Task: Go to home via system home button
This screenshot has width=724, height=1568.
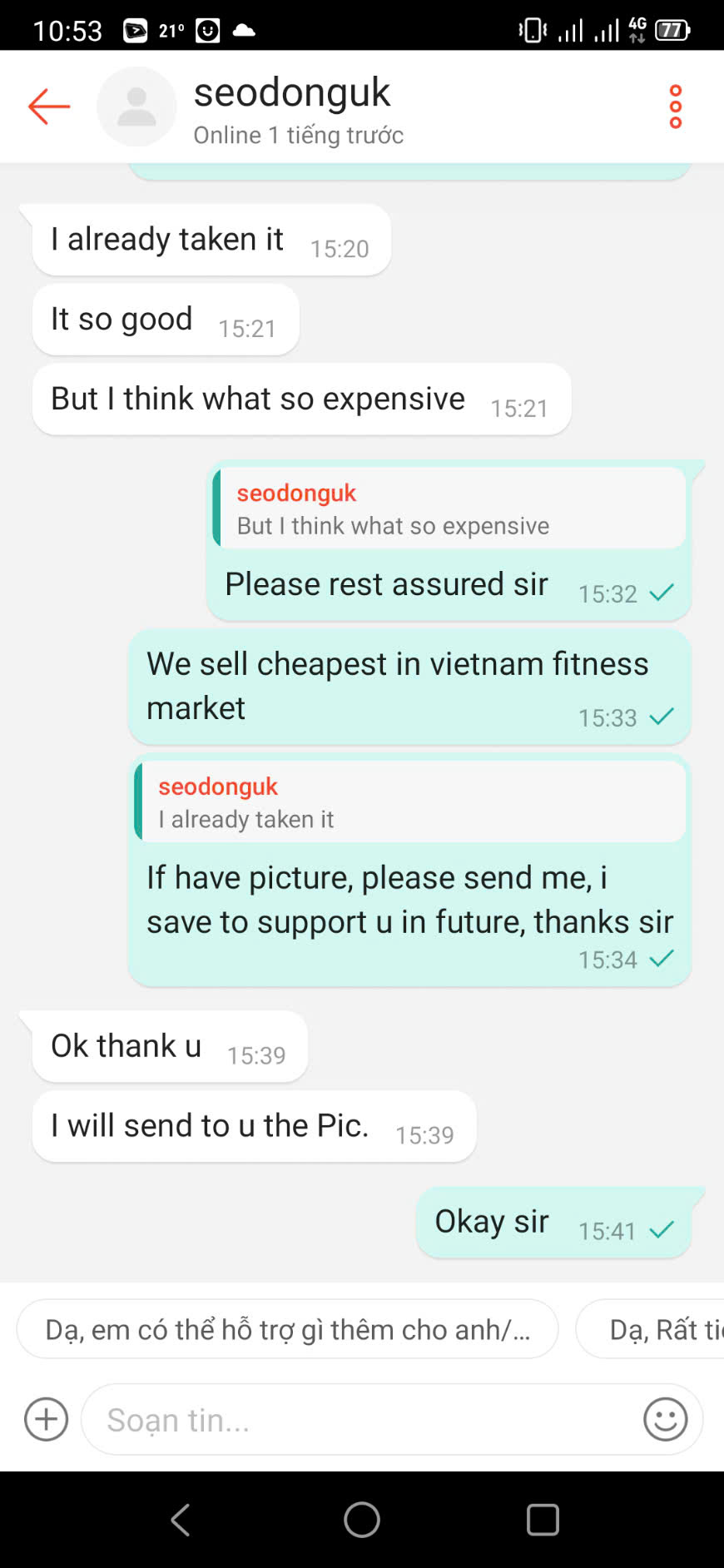Action: 362,1520
